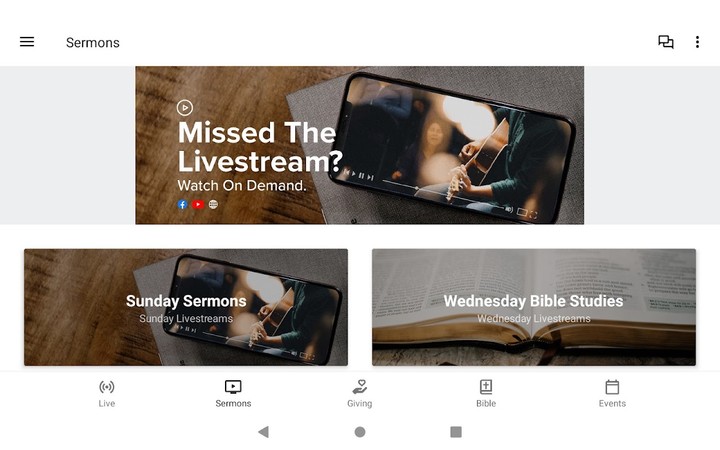The height and width of the screenshot is (450, 720).
Task: Go to the system home screen
Action: click(360, 432)
